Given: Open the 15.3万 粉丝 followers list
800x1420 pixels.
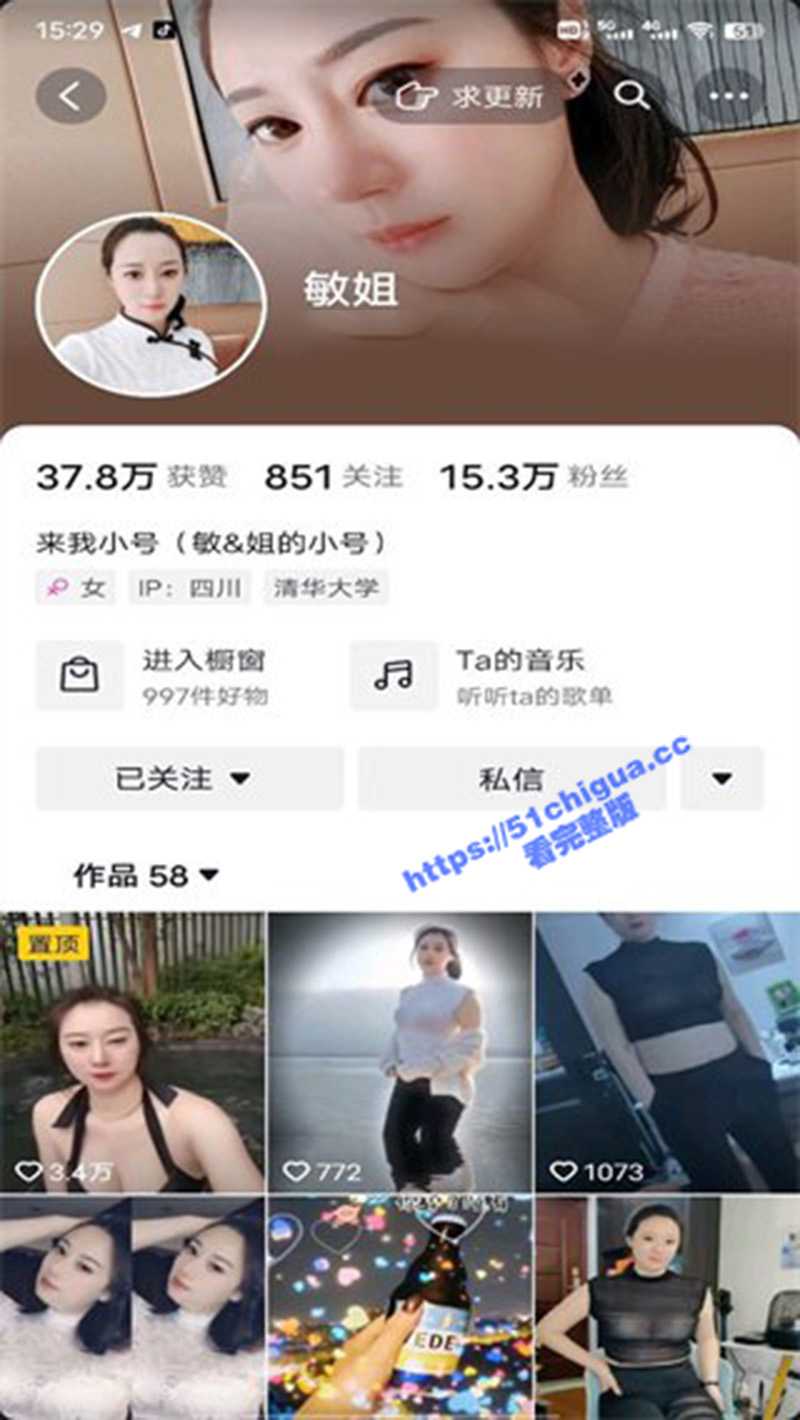Looking at the screenshot, I should pos(533,477).
